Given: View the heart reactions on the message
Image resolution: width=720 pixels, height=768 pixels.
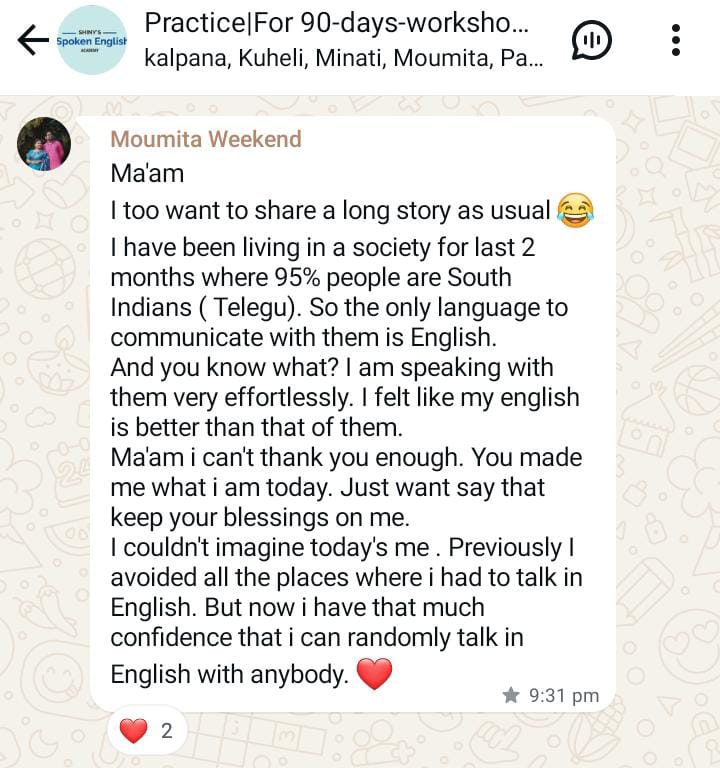Looking at the screenshot, I should 146,731.
